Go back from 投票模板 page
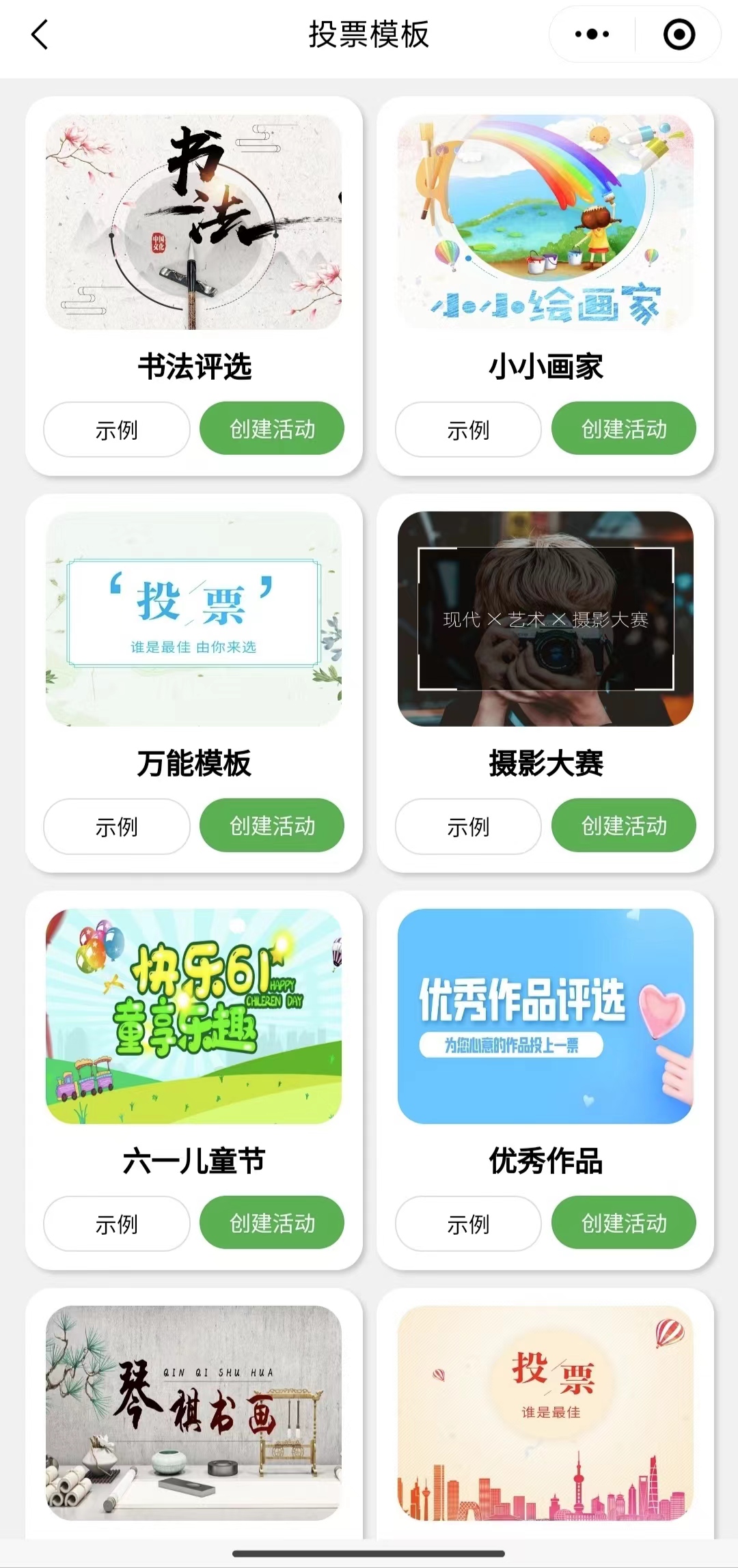Viewport: 738px width, 1568px height. pos(40,34)
